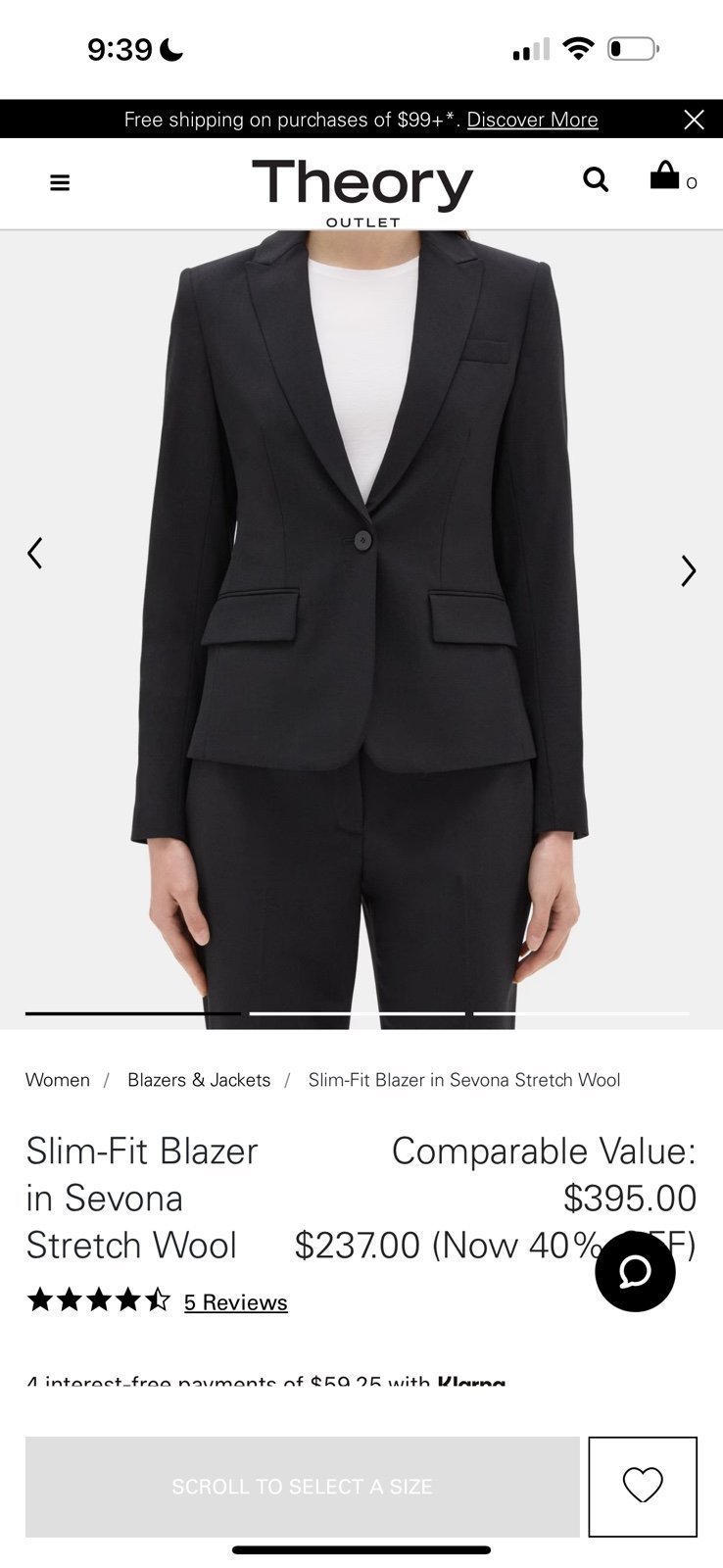The image size is (723, 1568).
Task: Go to Women breadcrumb
Action: 58,1080
